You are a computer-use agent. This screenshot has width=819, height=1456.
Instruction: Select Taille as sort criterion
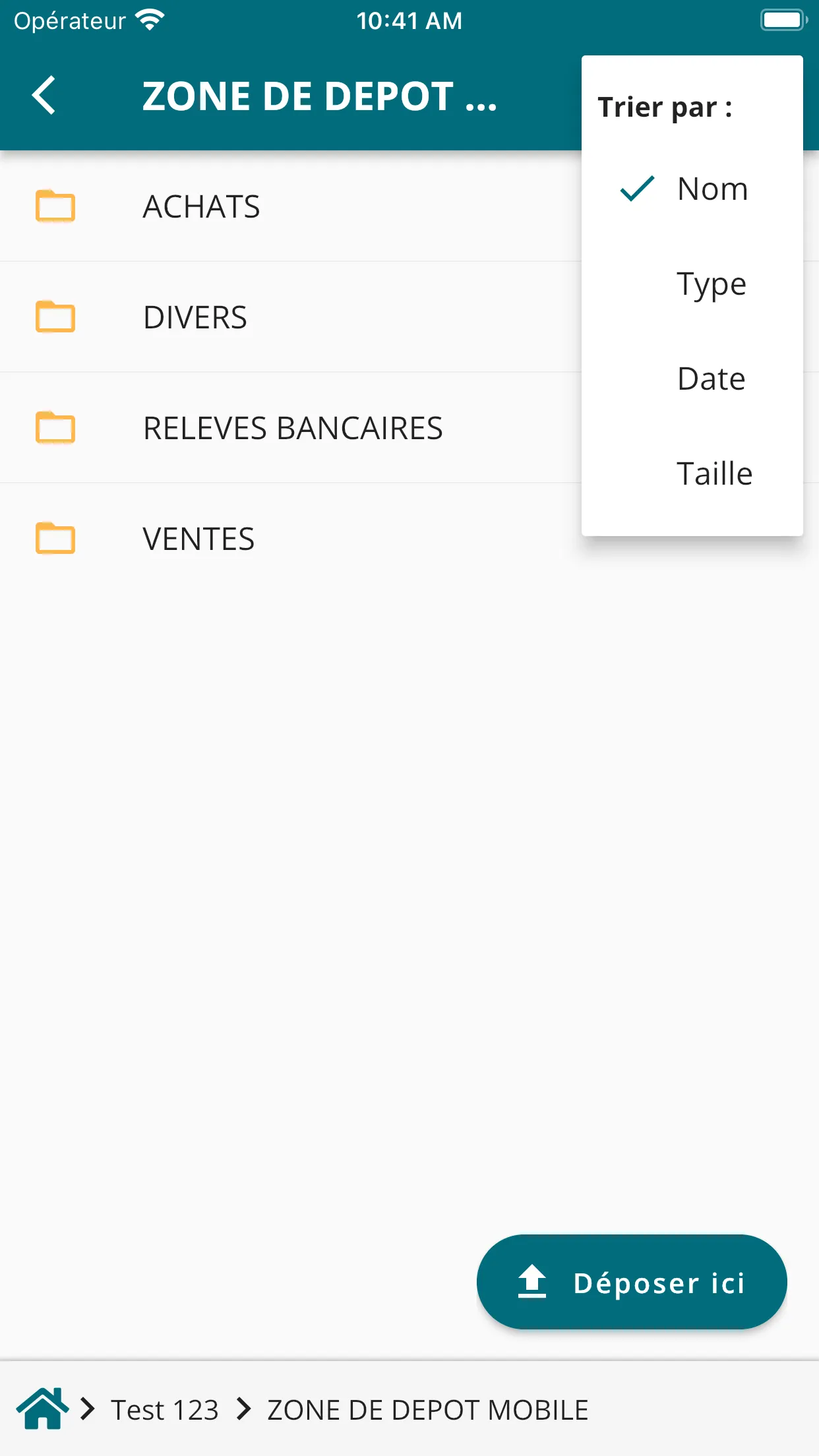(x=715, y=473)
